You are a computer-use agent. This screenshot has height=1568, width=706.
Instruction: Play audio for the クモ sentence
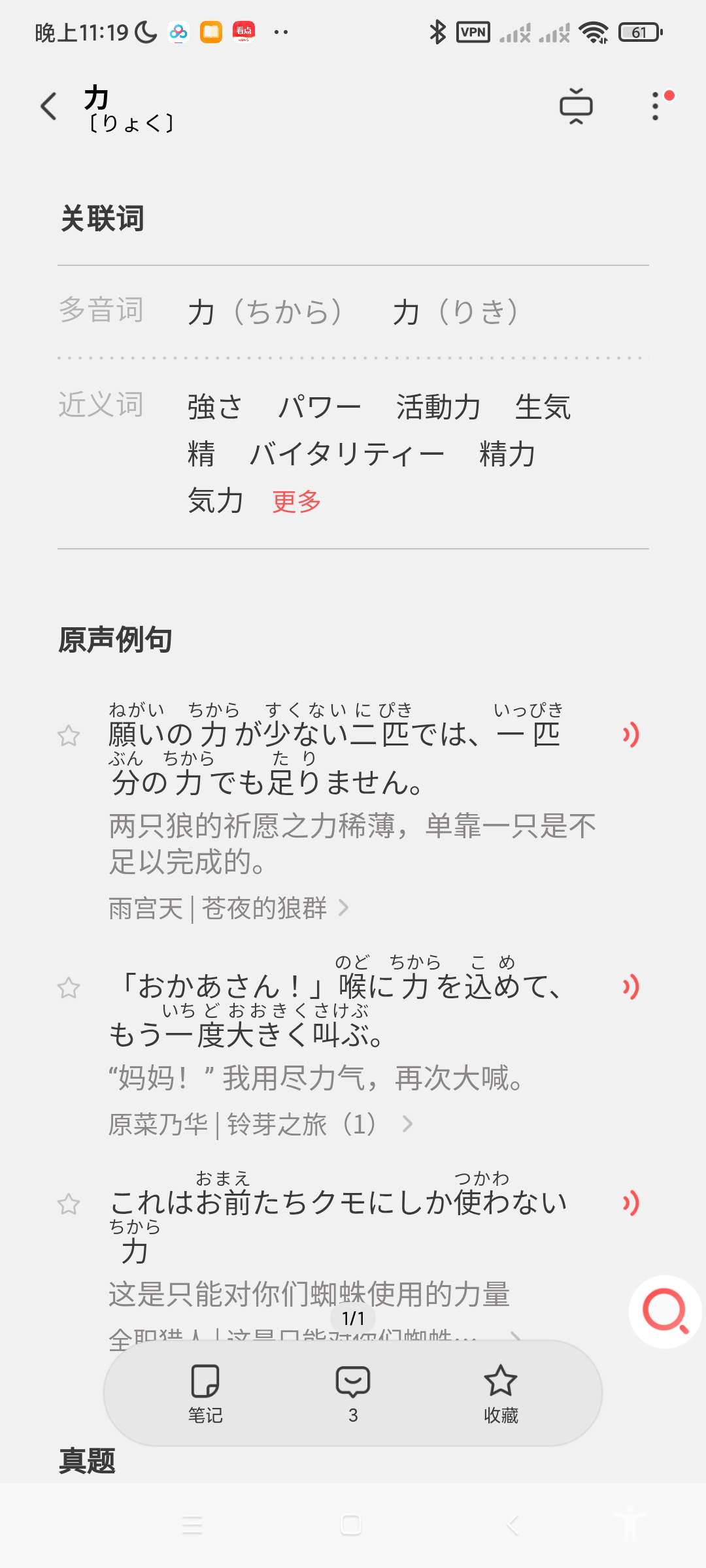tap(630, 1203)
